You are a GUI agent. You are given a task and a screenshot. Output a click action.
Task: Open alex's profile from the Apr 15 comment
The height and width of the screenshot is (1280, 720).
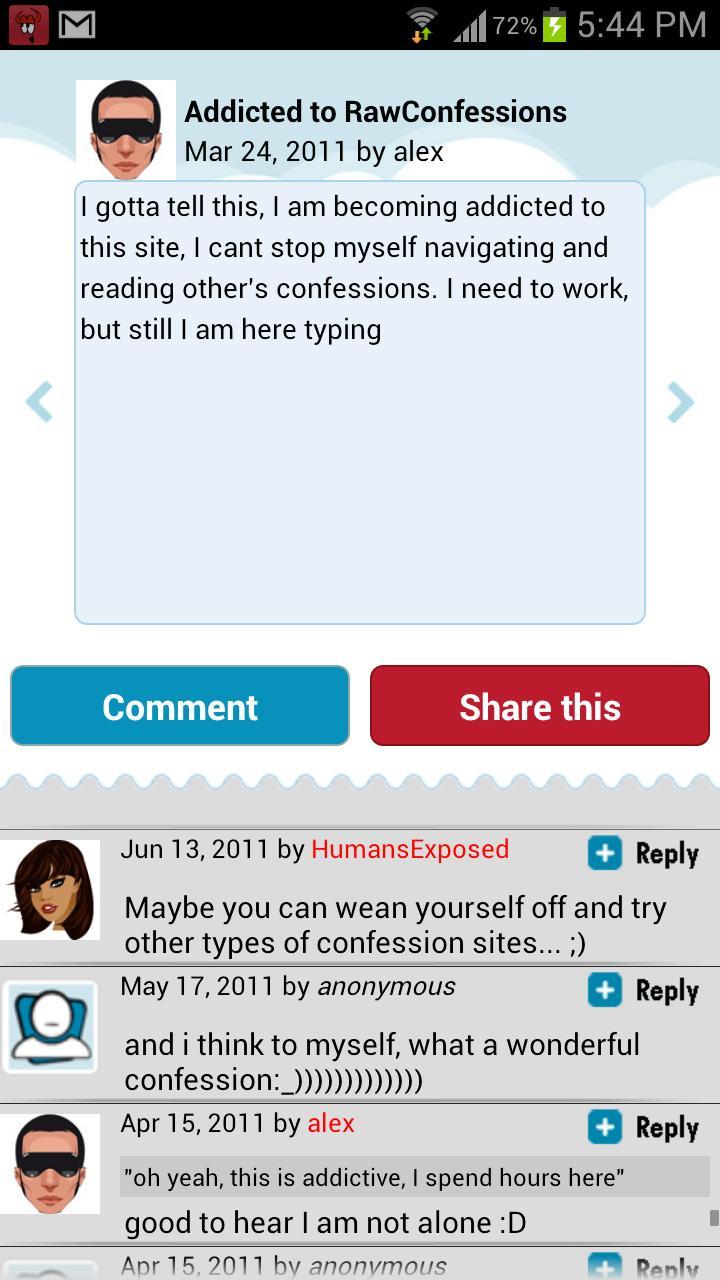[331, 1124]
